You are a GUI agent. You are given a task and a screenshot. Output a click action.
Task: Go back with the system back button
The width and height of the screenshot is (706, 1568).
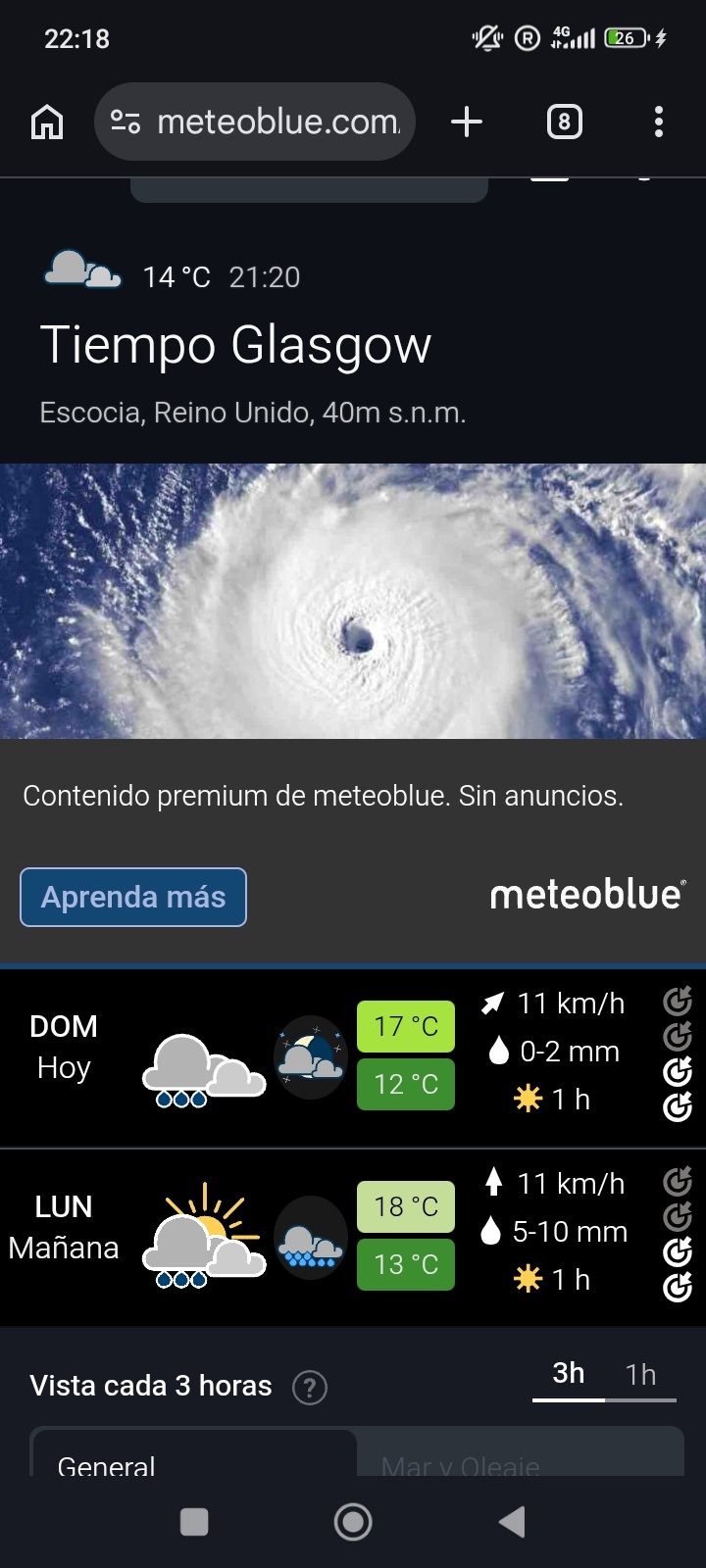click(512, 1522)
